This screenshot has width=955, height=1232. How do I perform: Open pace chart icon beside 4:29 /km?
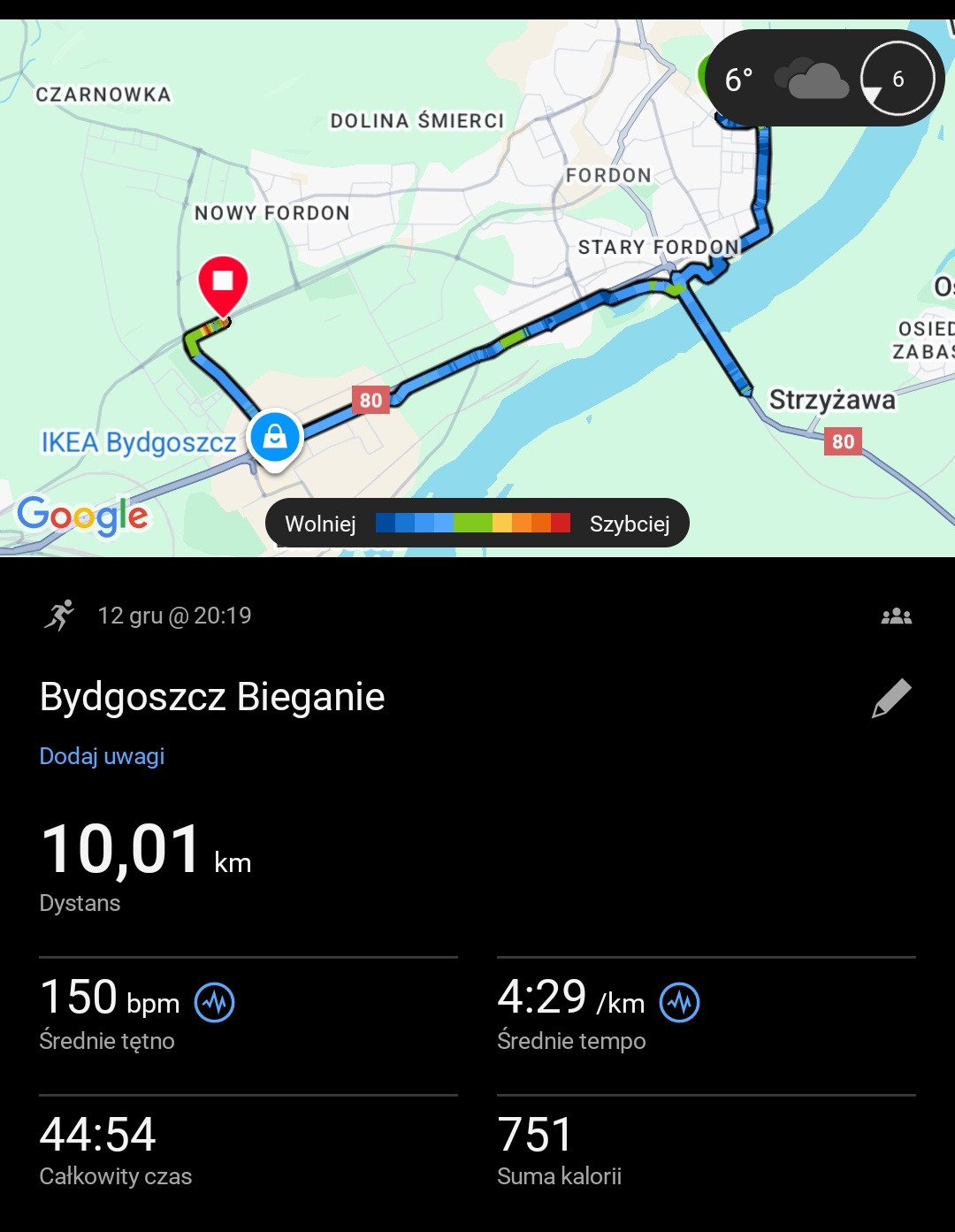(679, 1002)
